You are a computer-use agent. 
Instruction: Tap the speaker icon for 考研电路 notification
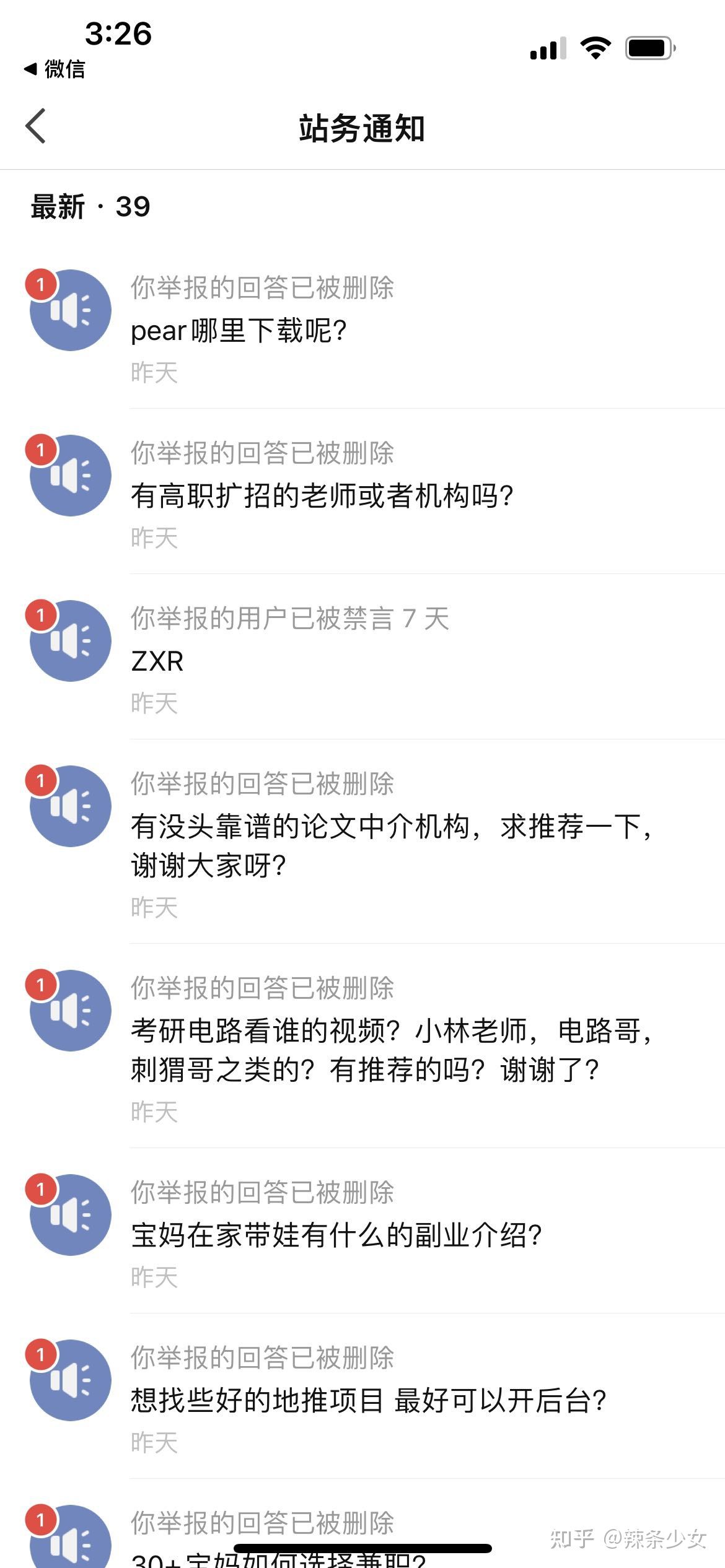71,1009
